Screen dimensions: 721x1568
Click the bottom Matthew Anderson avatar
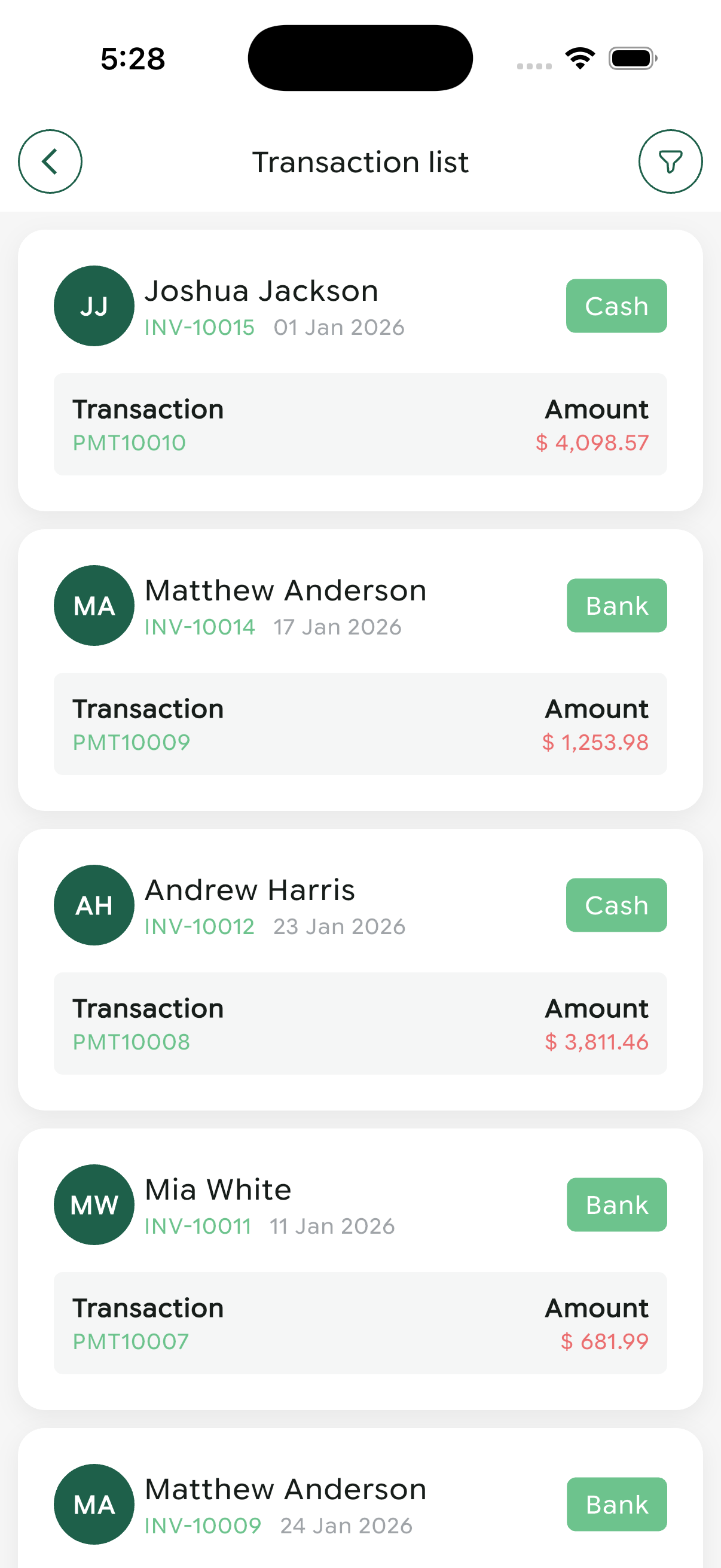(x=94, y=1504)
